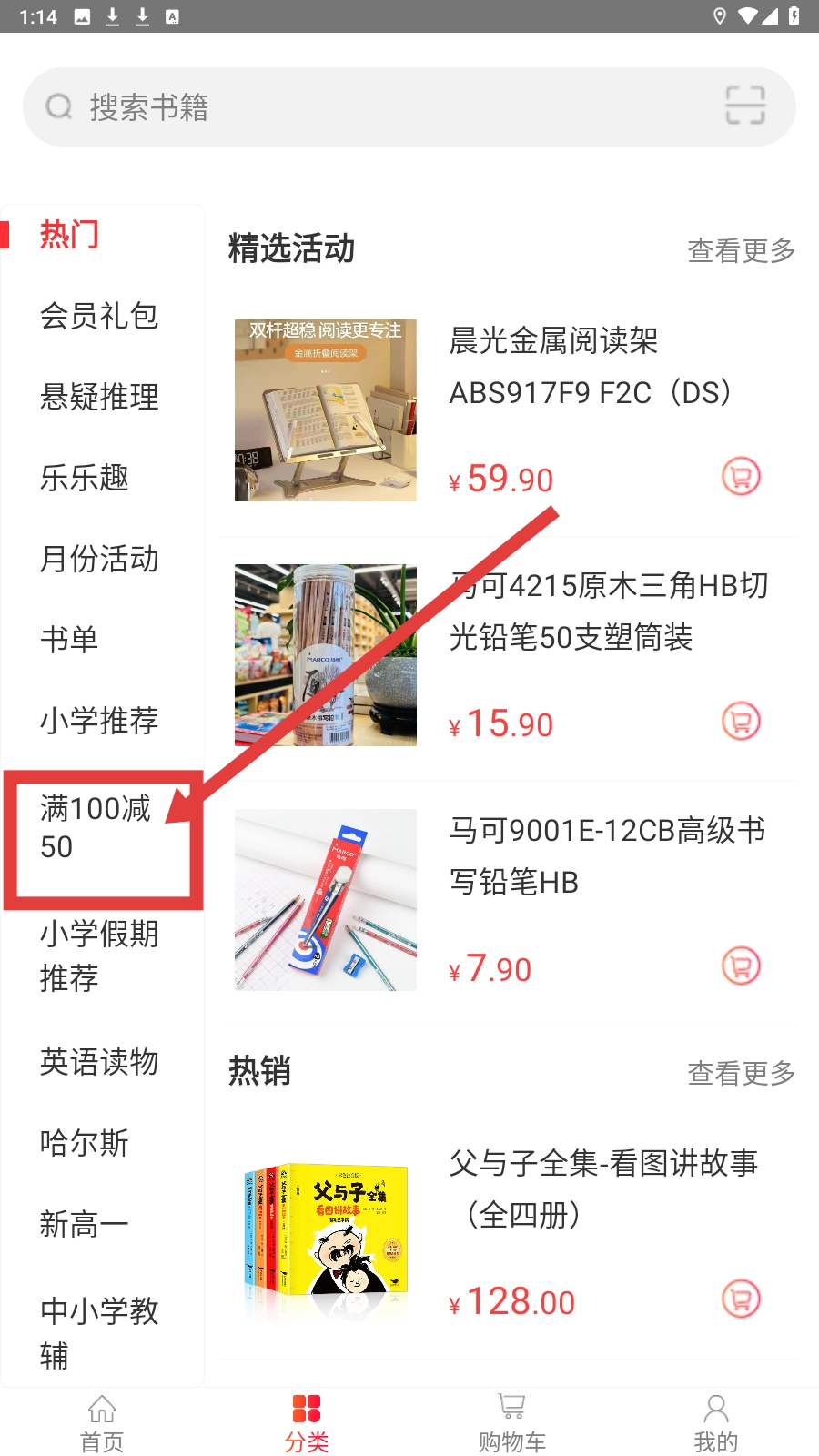This screenshot has width=819, height=1456.
Task: Tap 查看更多 next to 热销
Action: [x=741, y=1073]
